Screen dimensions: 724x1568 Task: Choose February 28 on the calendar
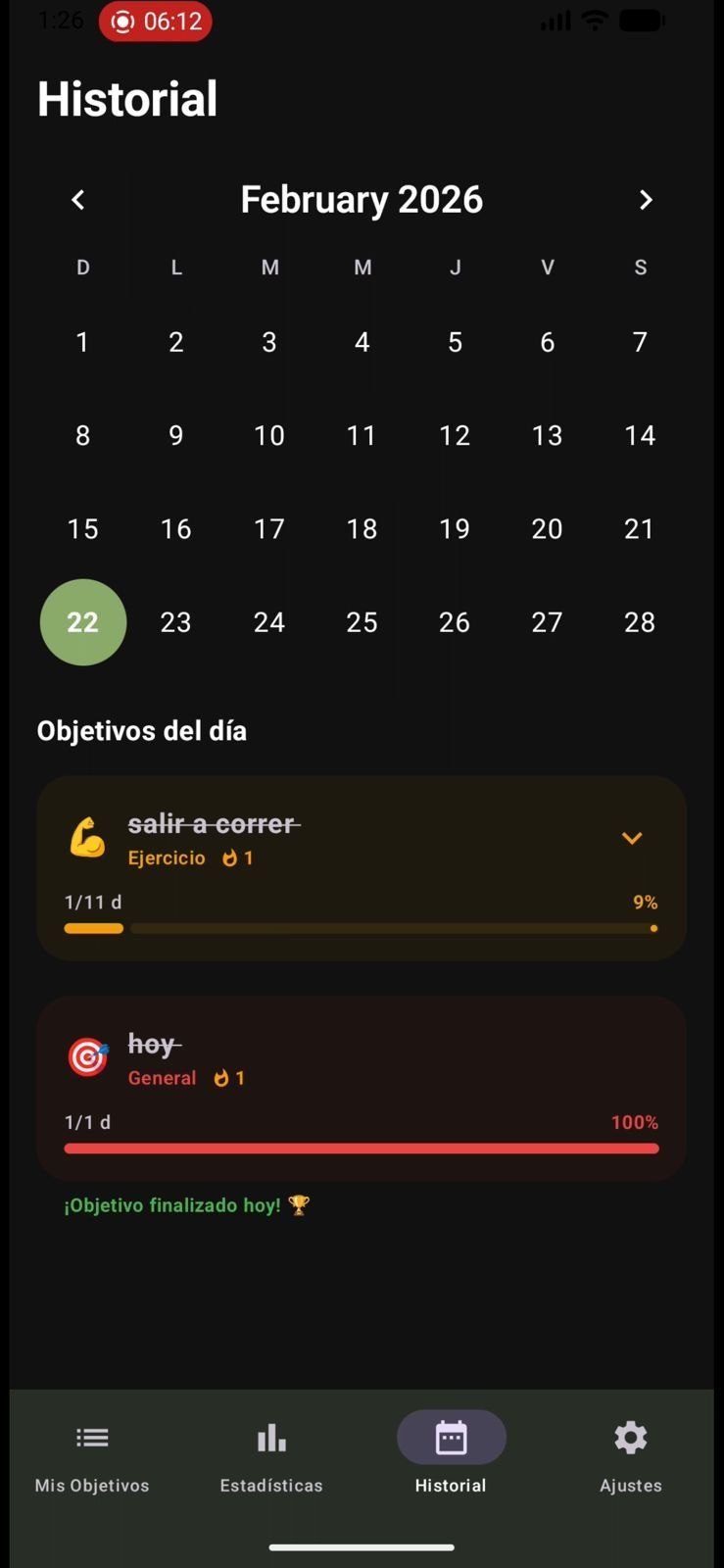pyautogui.click(x=640, y=622)
